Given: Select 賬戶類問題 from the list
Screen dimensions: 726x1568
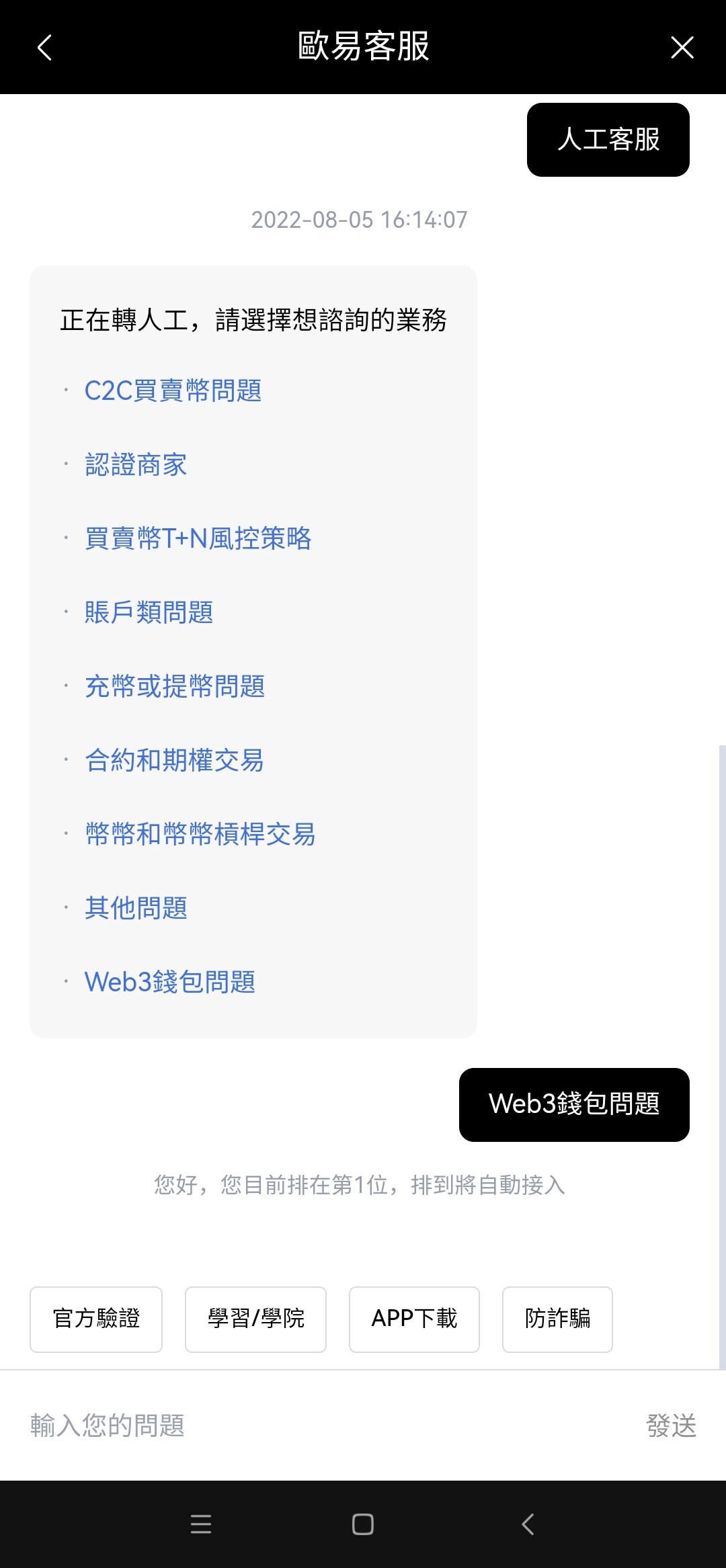Looking at the screenshot, I should tap(149, 612).
